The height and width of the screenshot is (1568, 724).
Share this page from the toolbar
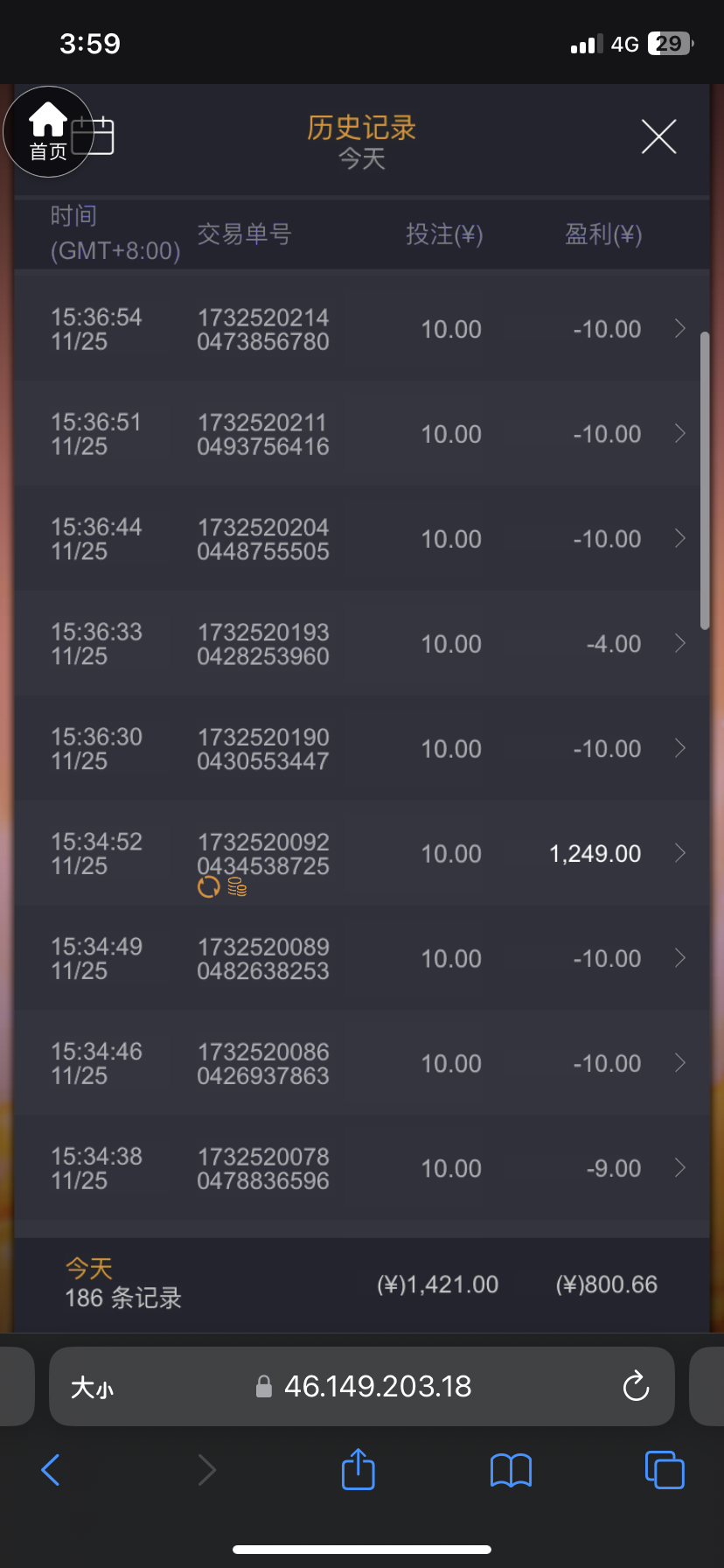pyautogui.click(x=359, y=1469)
